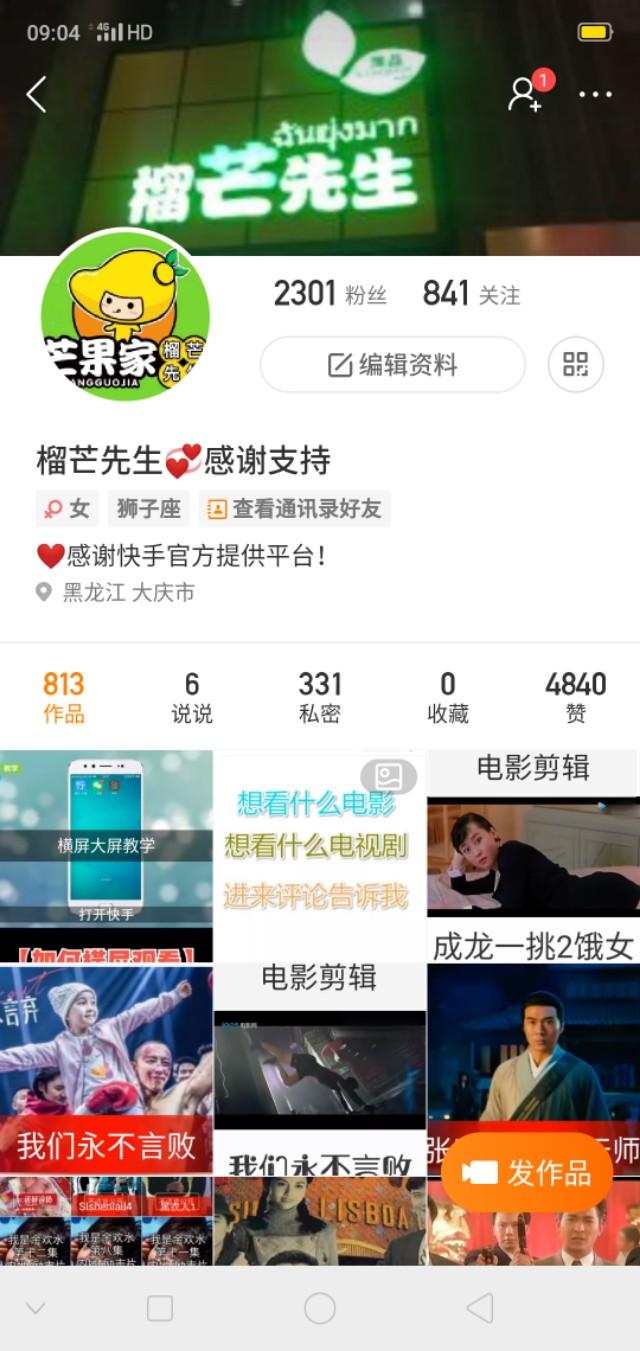Switch to the 4840 赞 tab
This screenshot has width=640, height=1351.
coord(576,697)
